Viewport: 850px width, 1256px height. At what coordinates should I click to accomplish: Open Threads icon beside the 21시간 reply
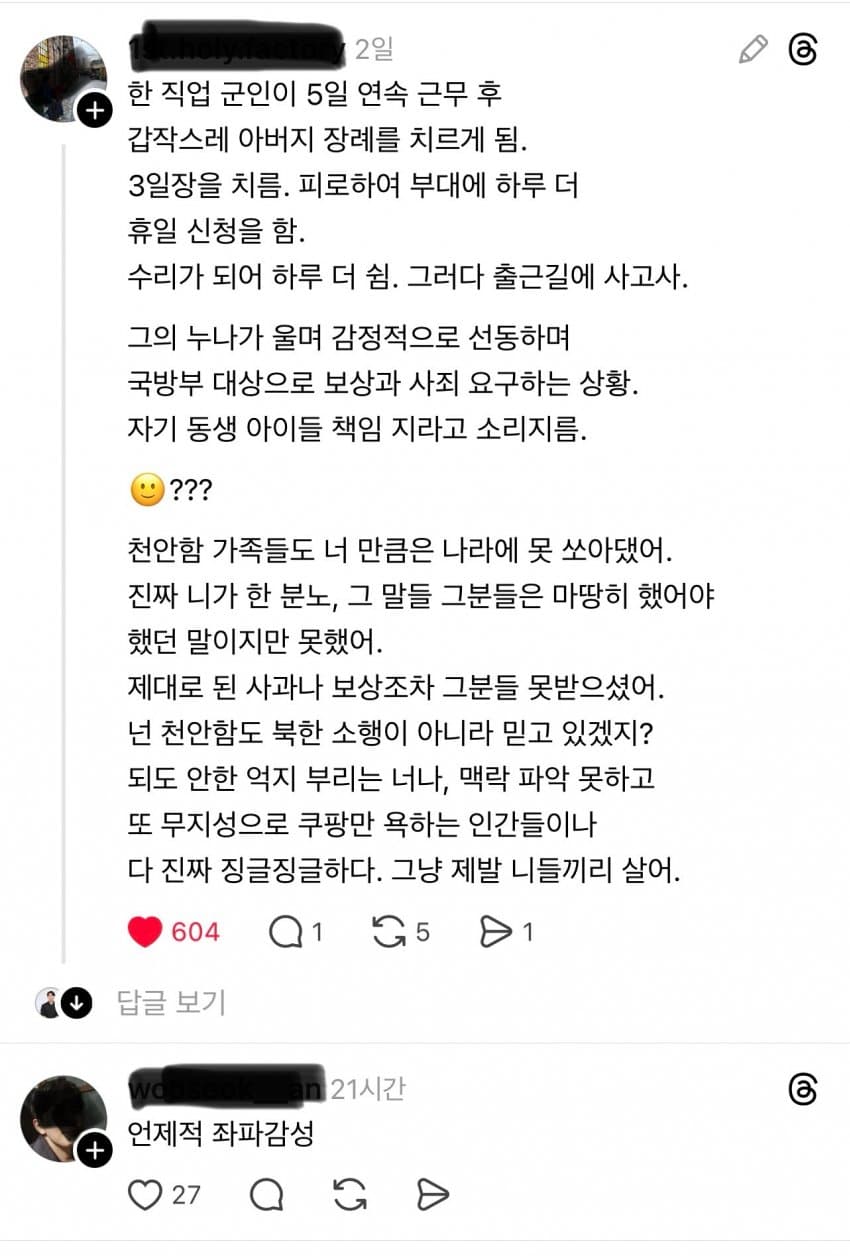[802, 1090]
